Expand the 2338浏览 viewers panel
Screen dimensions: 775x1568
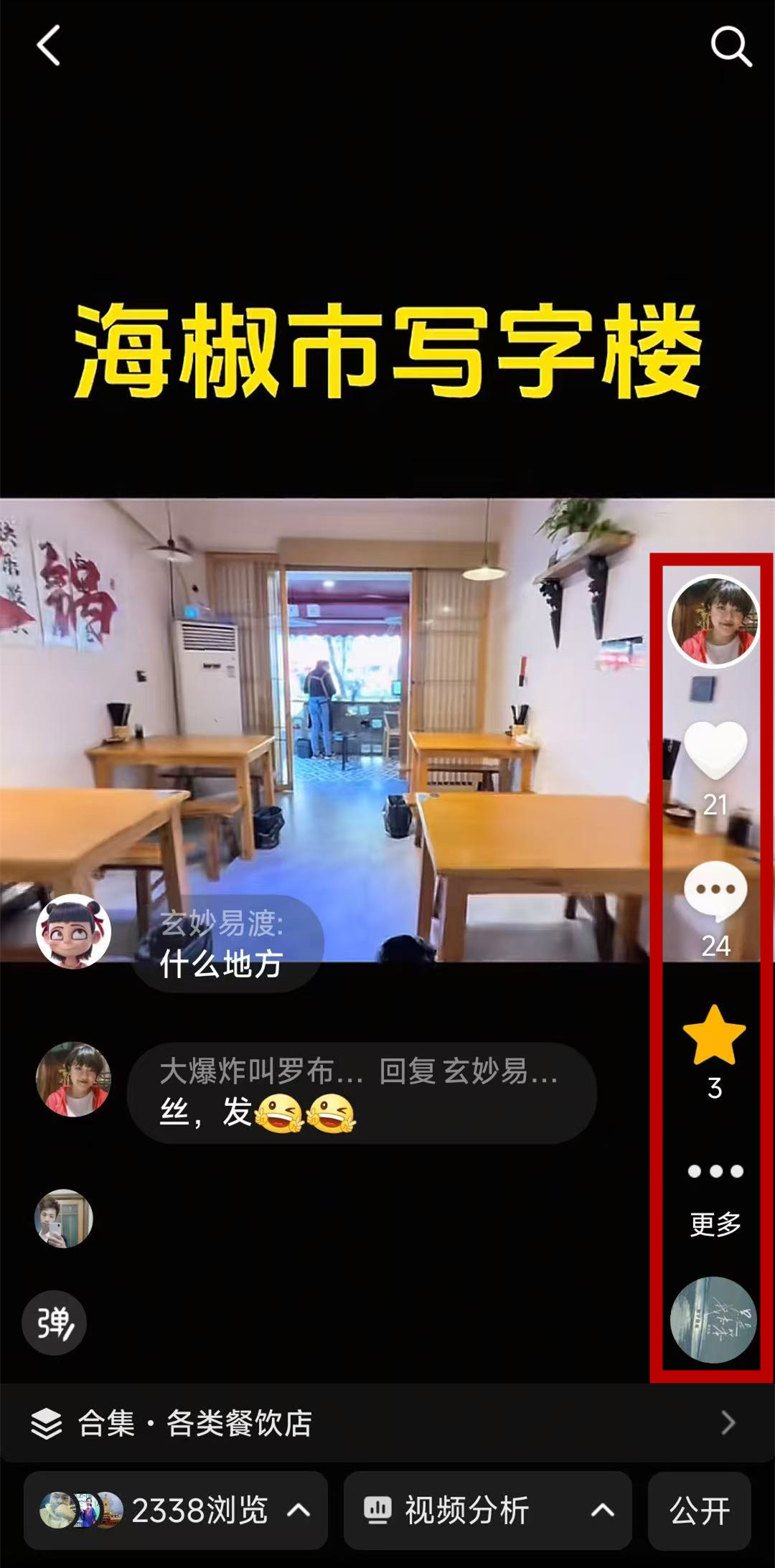pyautogui.click(x=176, y=1510)
